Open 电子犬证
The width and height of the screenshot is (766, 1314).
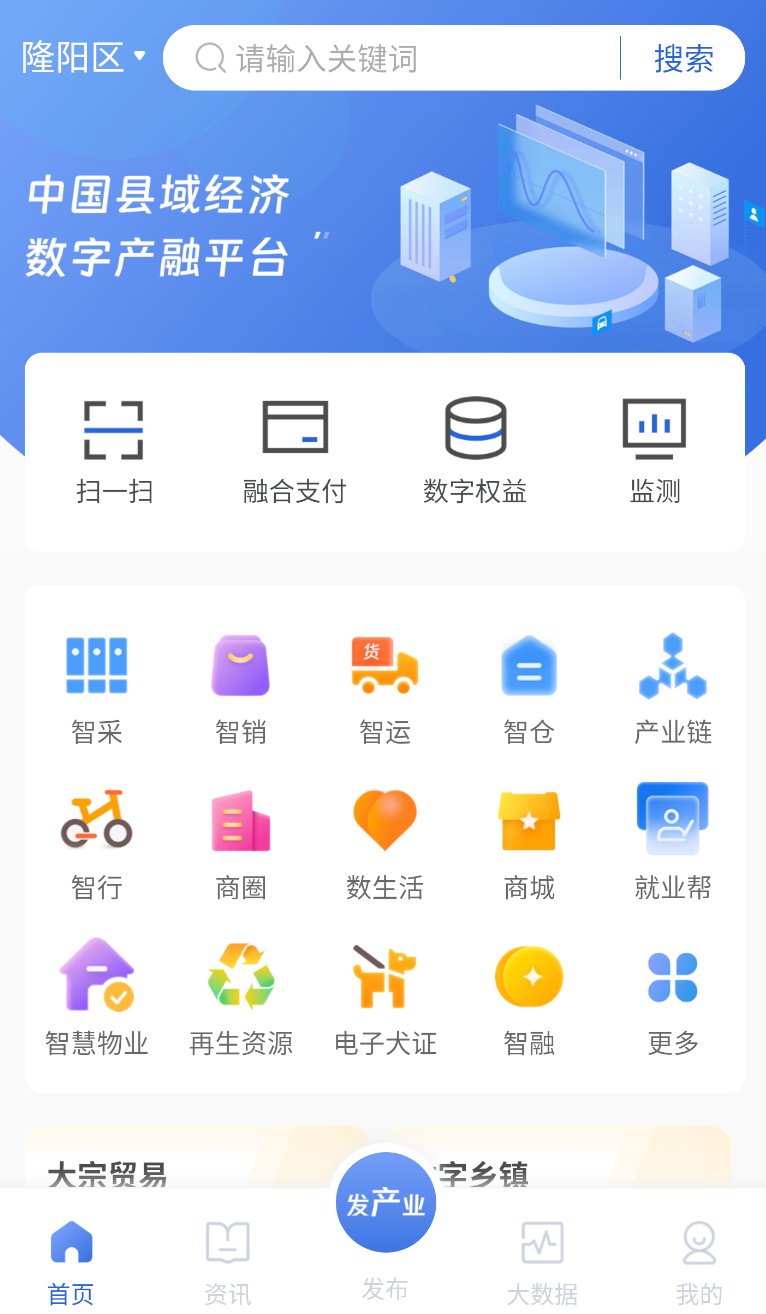coord(385,1000)
